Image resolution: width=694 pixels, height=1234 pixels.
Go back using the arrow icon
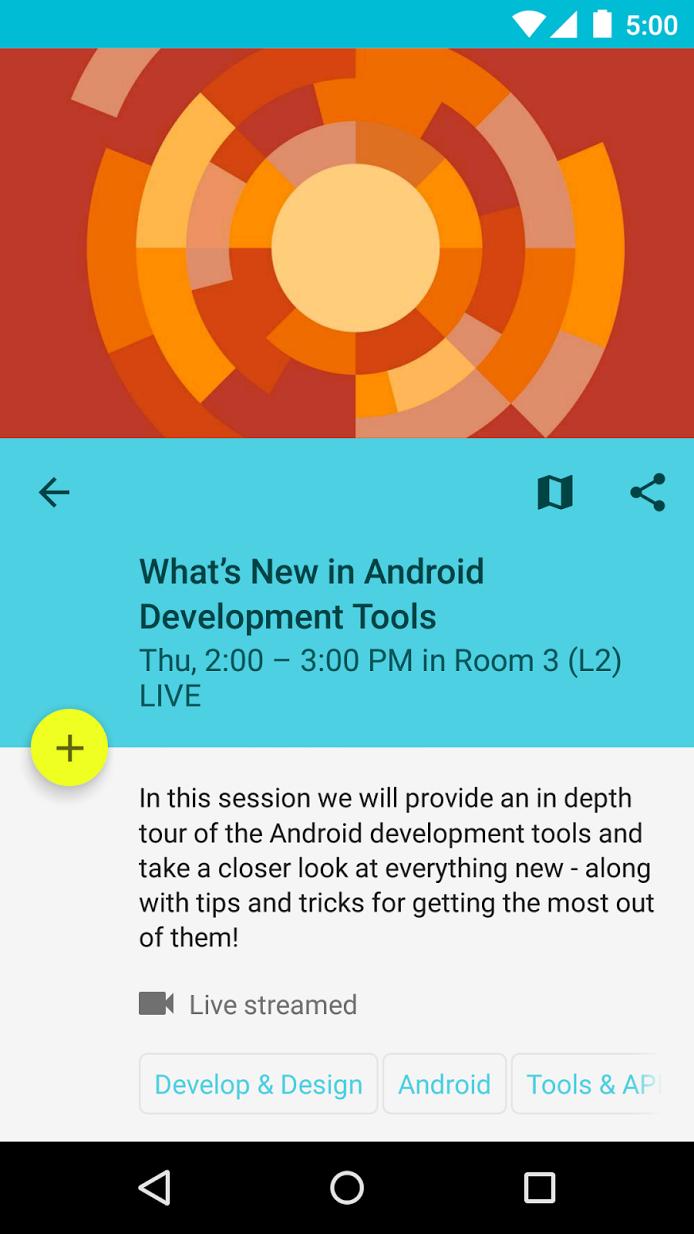(54, 492)
